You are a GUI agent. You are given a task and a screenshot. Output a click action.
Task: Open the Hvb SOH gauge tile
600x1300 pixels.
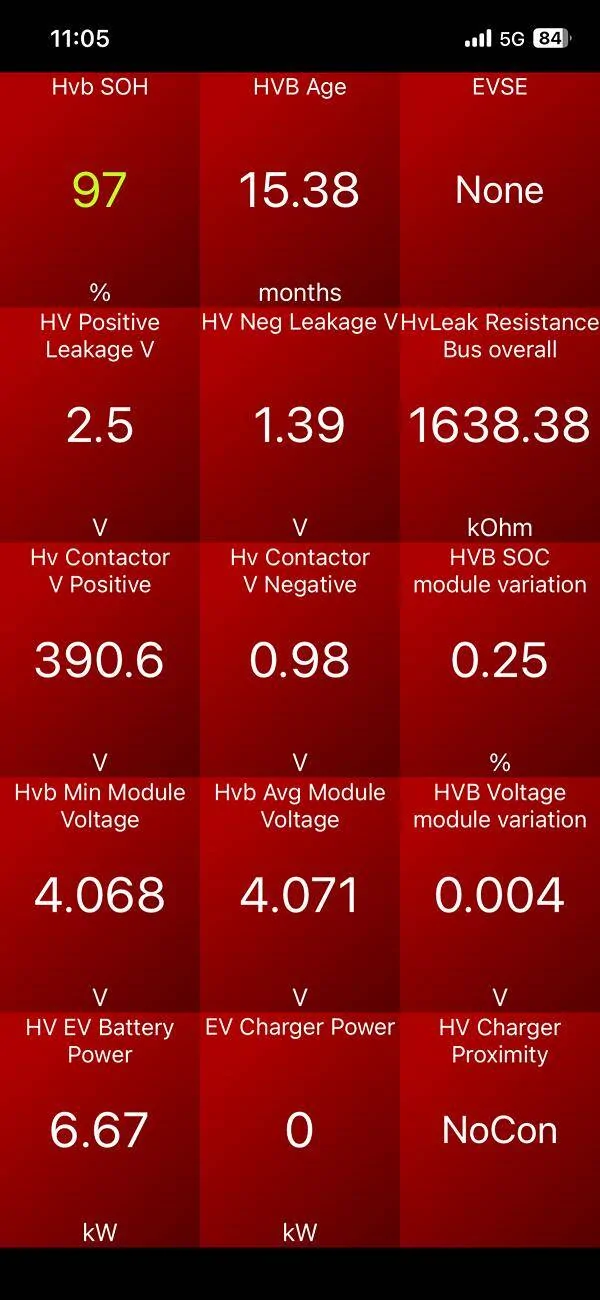coord(100,190)
